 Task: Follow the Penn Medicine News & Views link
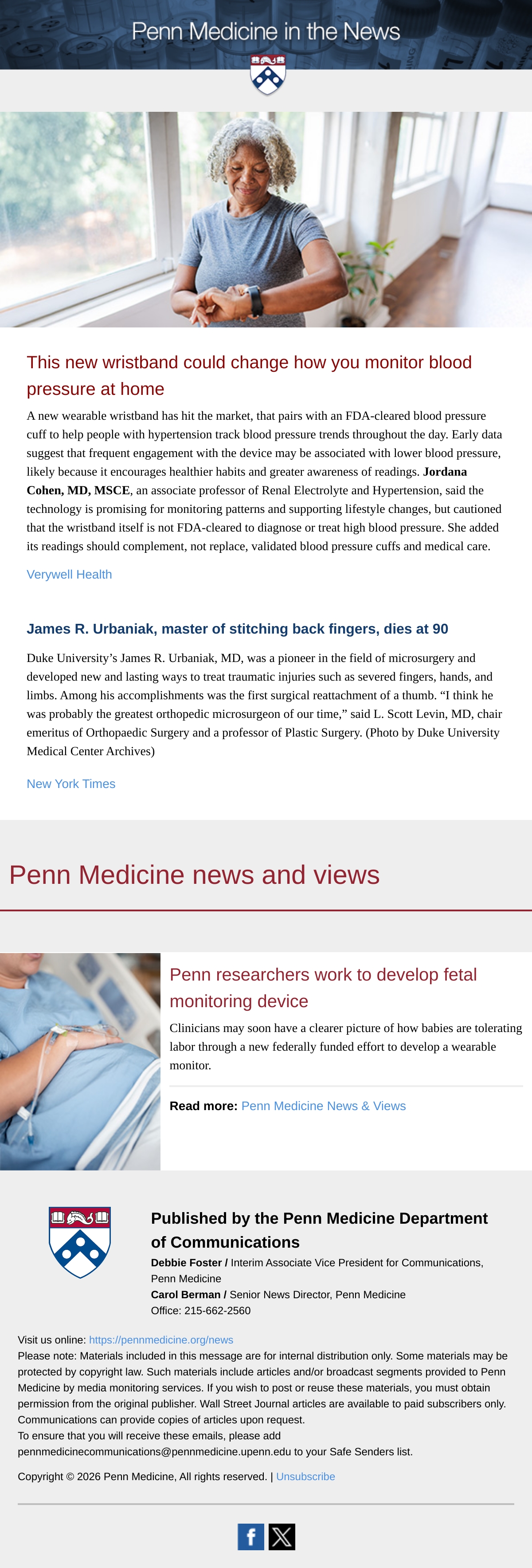pyautogui.click(x=324, y=1106)
